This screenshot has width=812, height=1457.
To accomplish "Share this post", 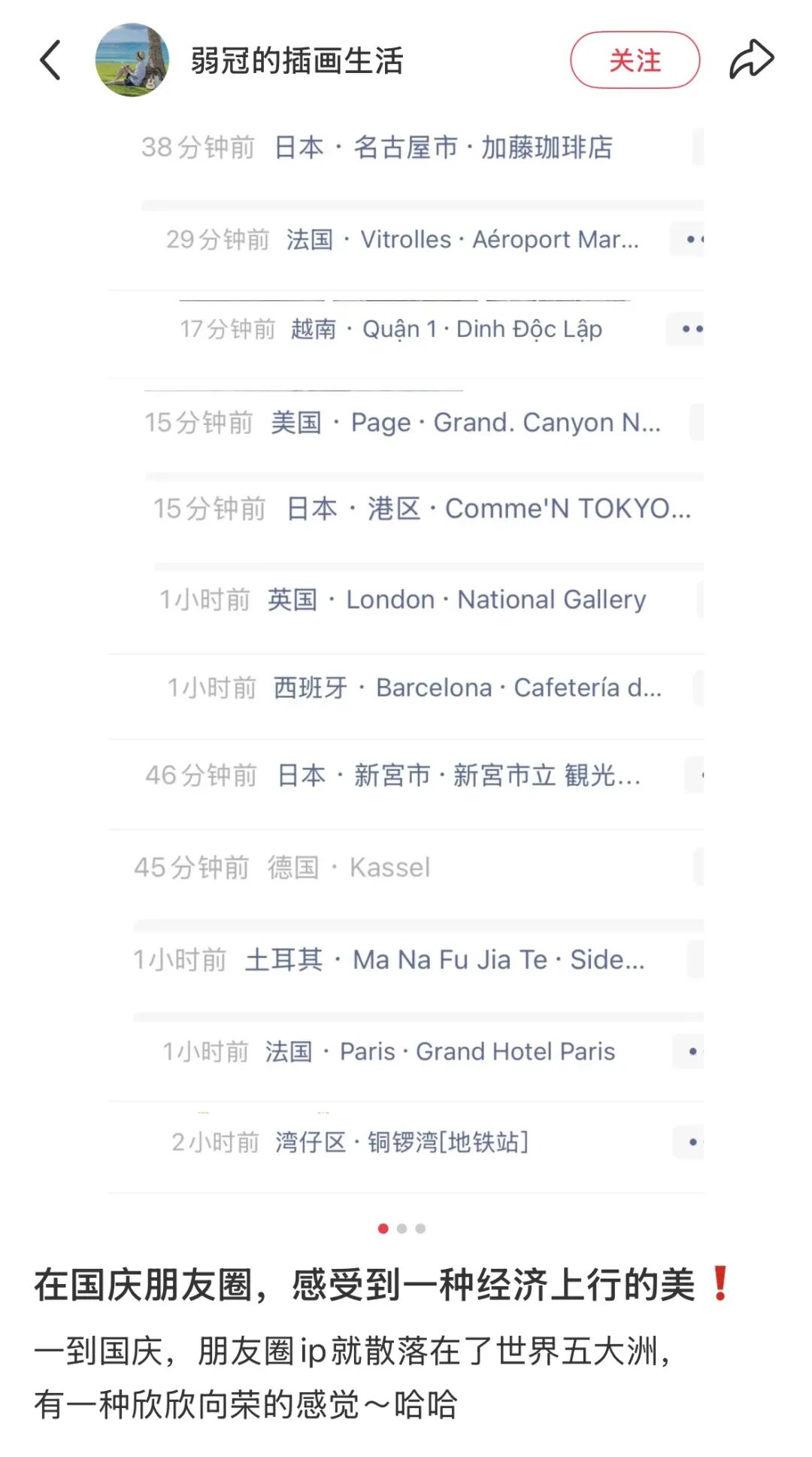I will [x=751, y=60].
